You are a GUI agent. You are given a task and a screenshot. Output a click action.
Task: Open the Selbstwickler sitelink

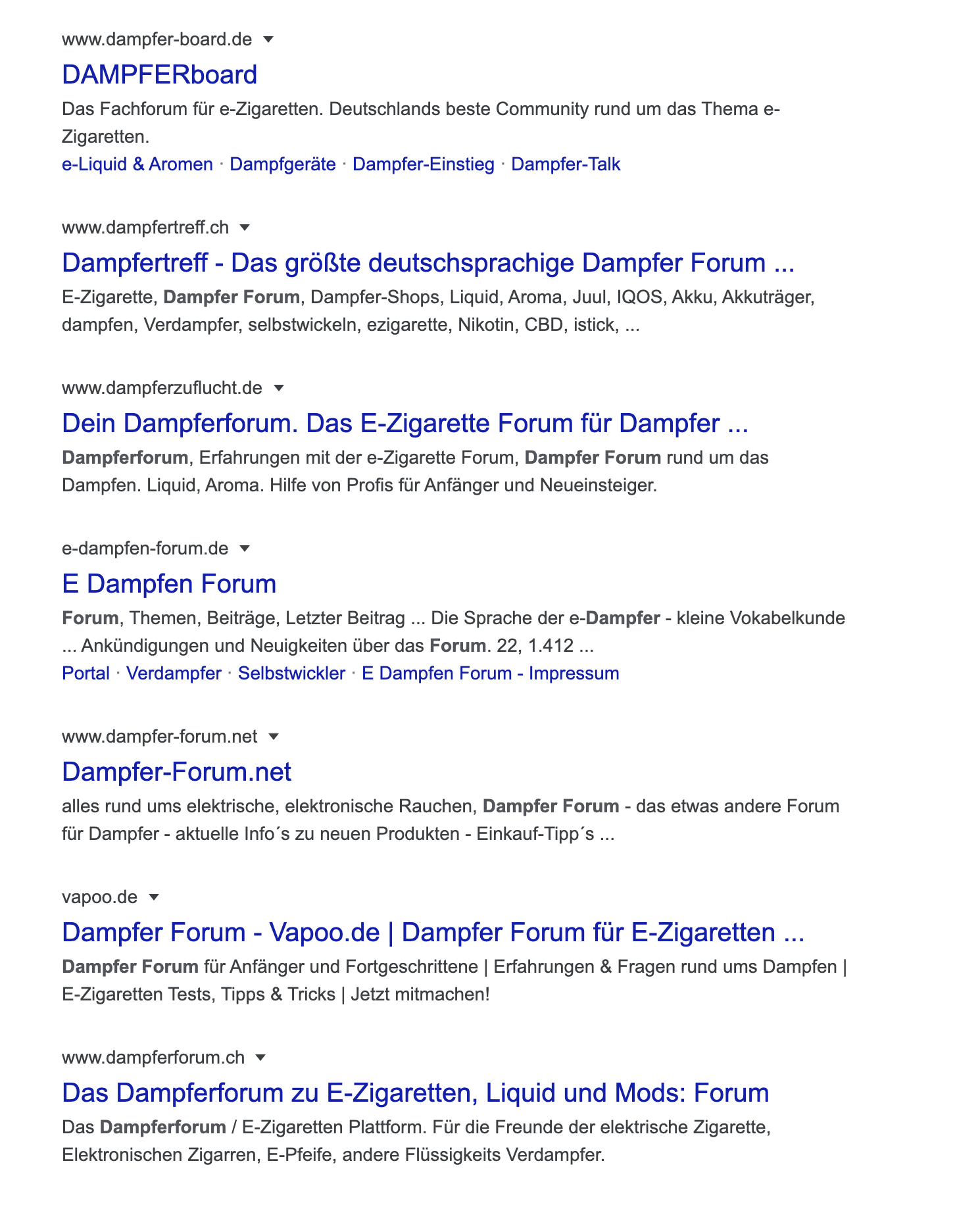(291, 674)
